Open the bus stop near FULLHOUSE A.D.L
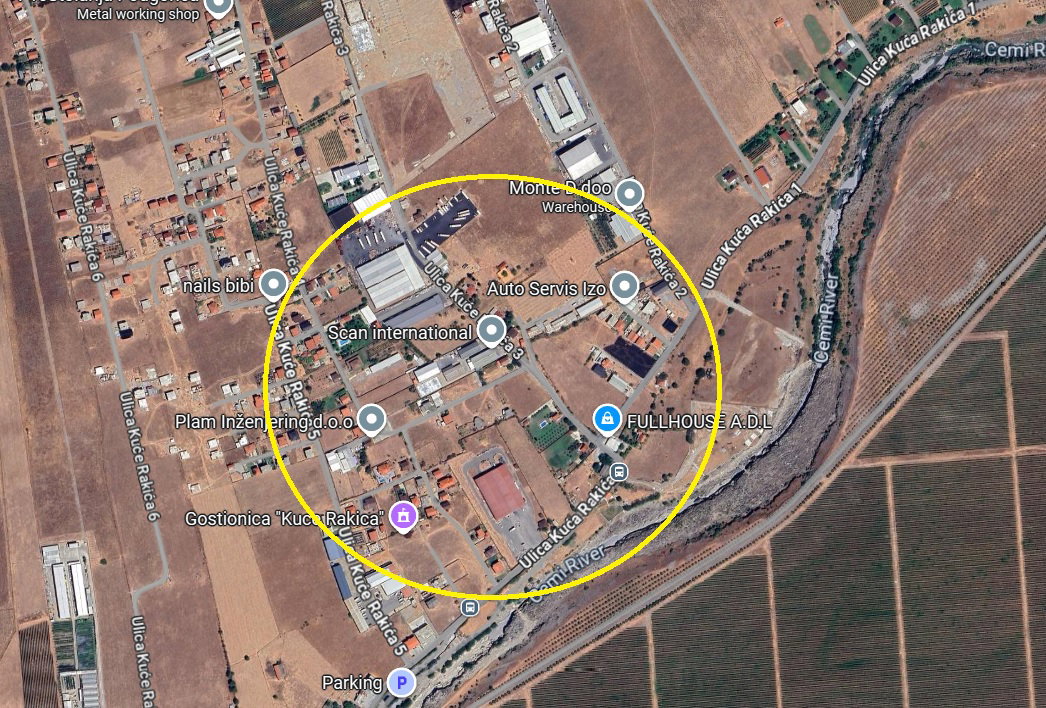This screenshot has height=708, width=1046. point(619,471)
